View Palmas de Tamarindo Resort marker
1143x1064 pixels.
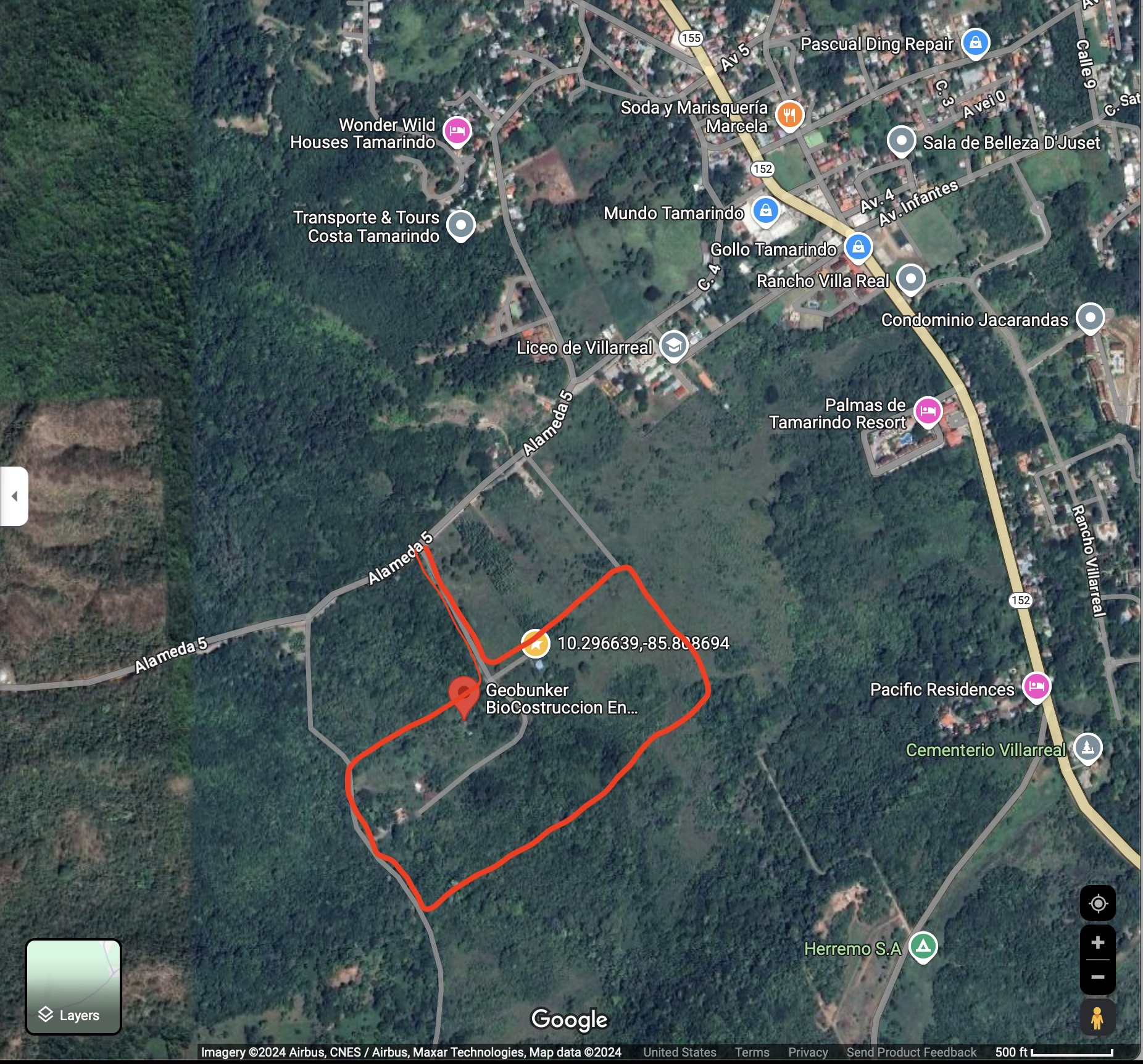[x=928, y=411]
